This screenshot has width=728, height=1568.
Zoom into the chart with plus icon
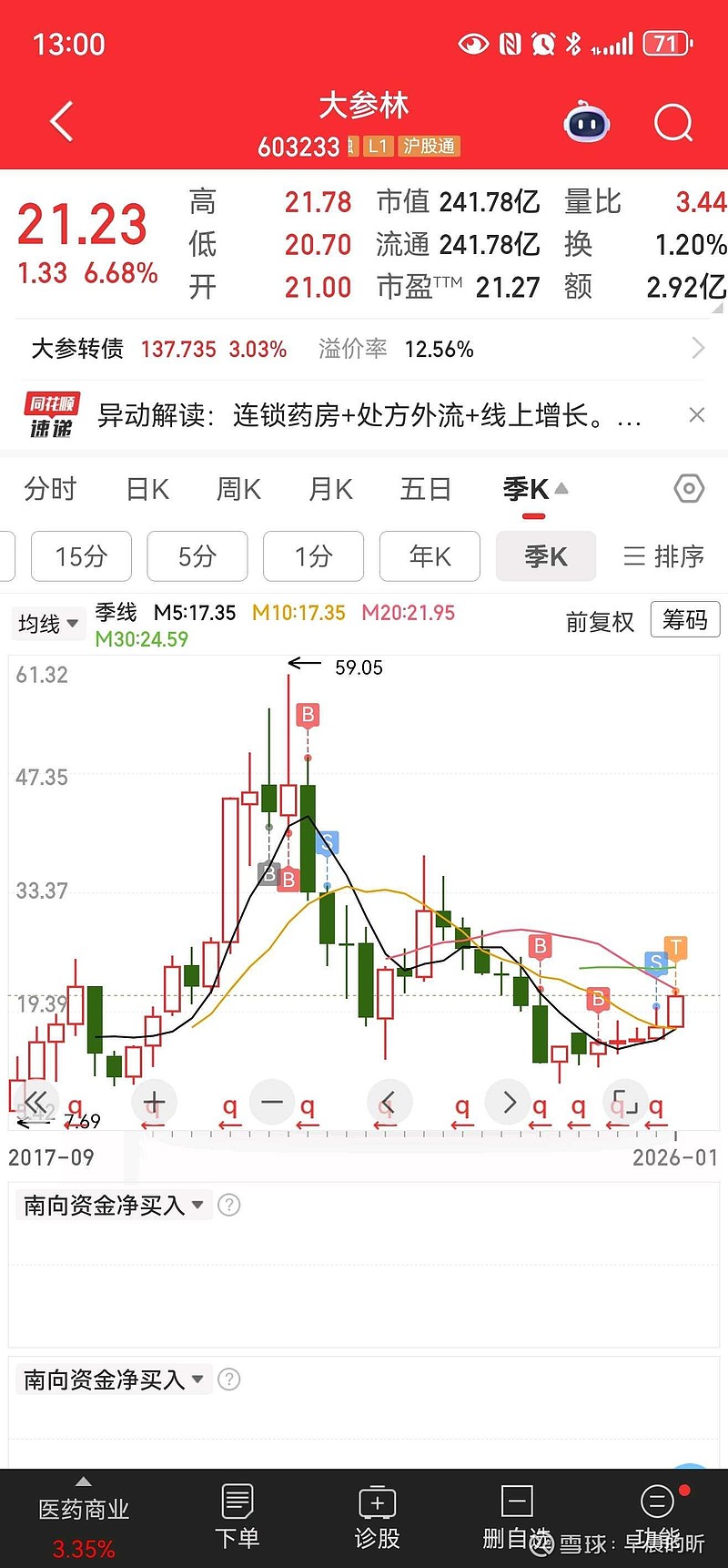pos(154,1102)
